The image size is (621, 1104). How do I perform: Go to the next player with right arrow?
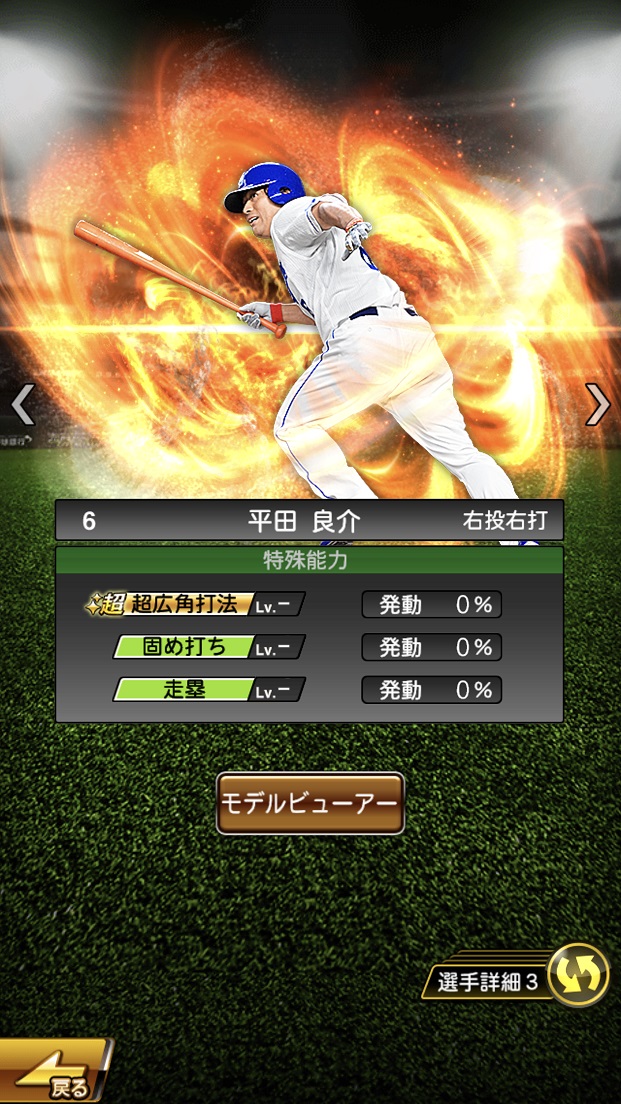click(597, 405)
